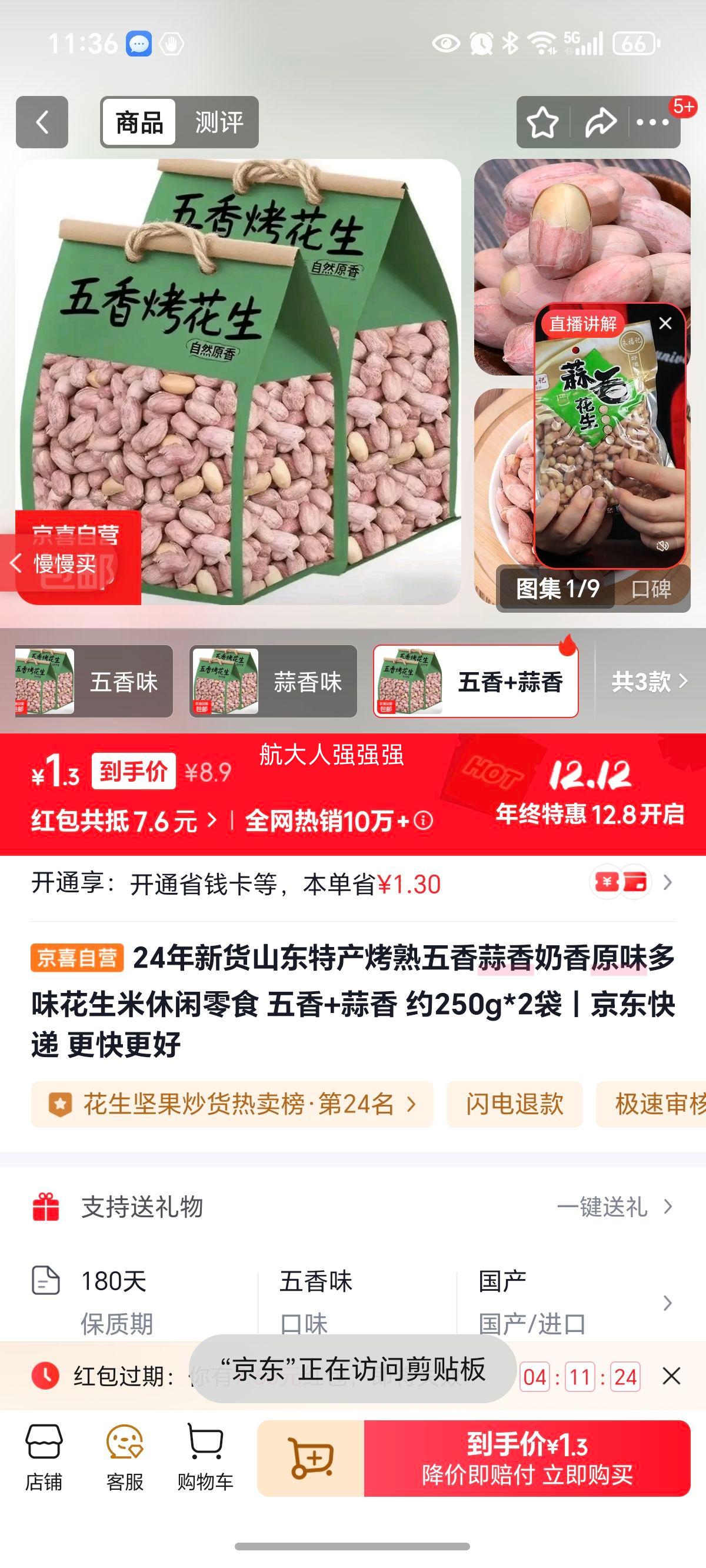Tap the back arrow at top left
The height and width of the screenshot is (1568, 706).
tap(41, 123)
